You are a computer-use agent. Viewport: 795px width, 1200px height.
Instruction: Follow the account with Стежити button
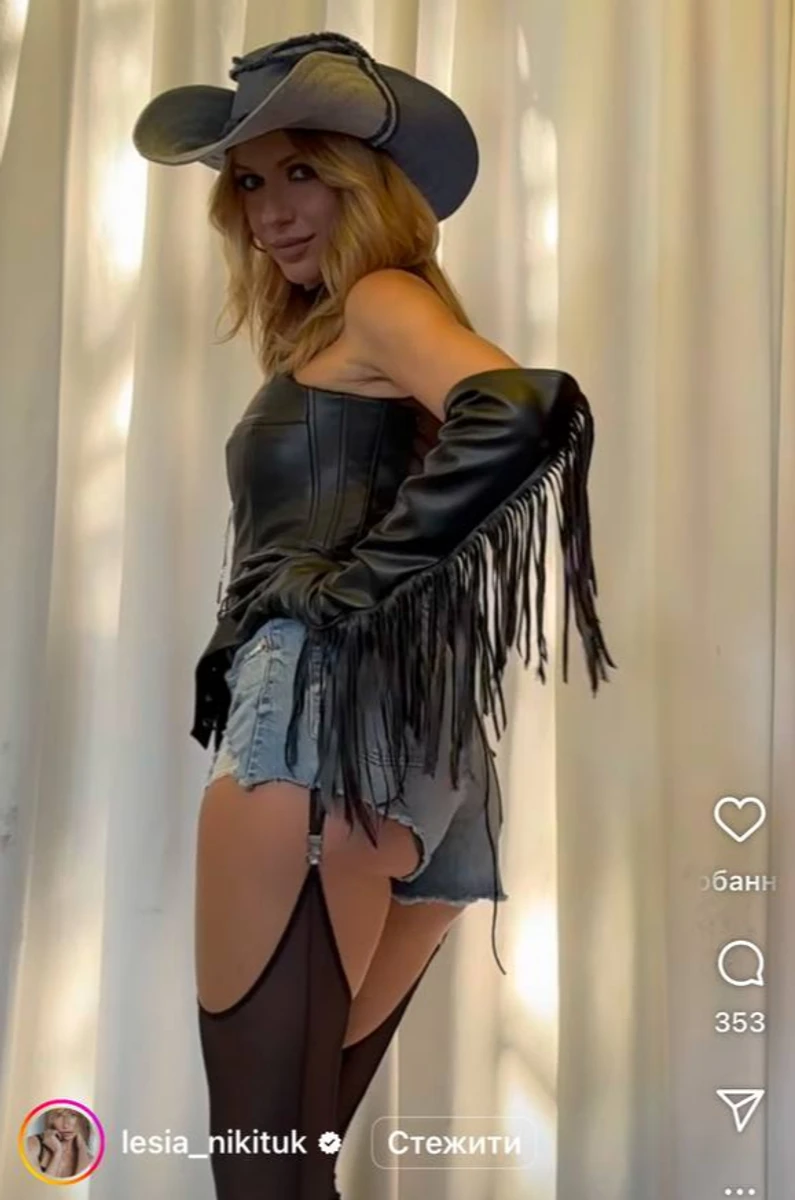[x=453, y=1143]
